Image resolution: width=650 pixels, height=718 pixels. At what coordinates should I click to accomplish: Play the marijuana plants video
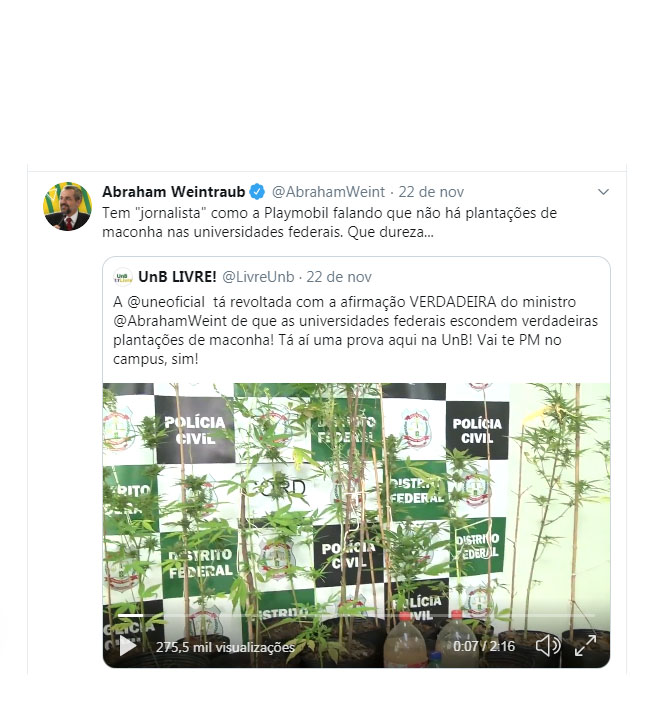(x=128, y=646)
